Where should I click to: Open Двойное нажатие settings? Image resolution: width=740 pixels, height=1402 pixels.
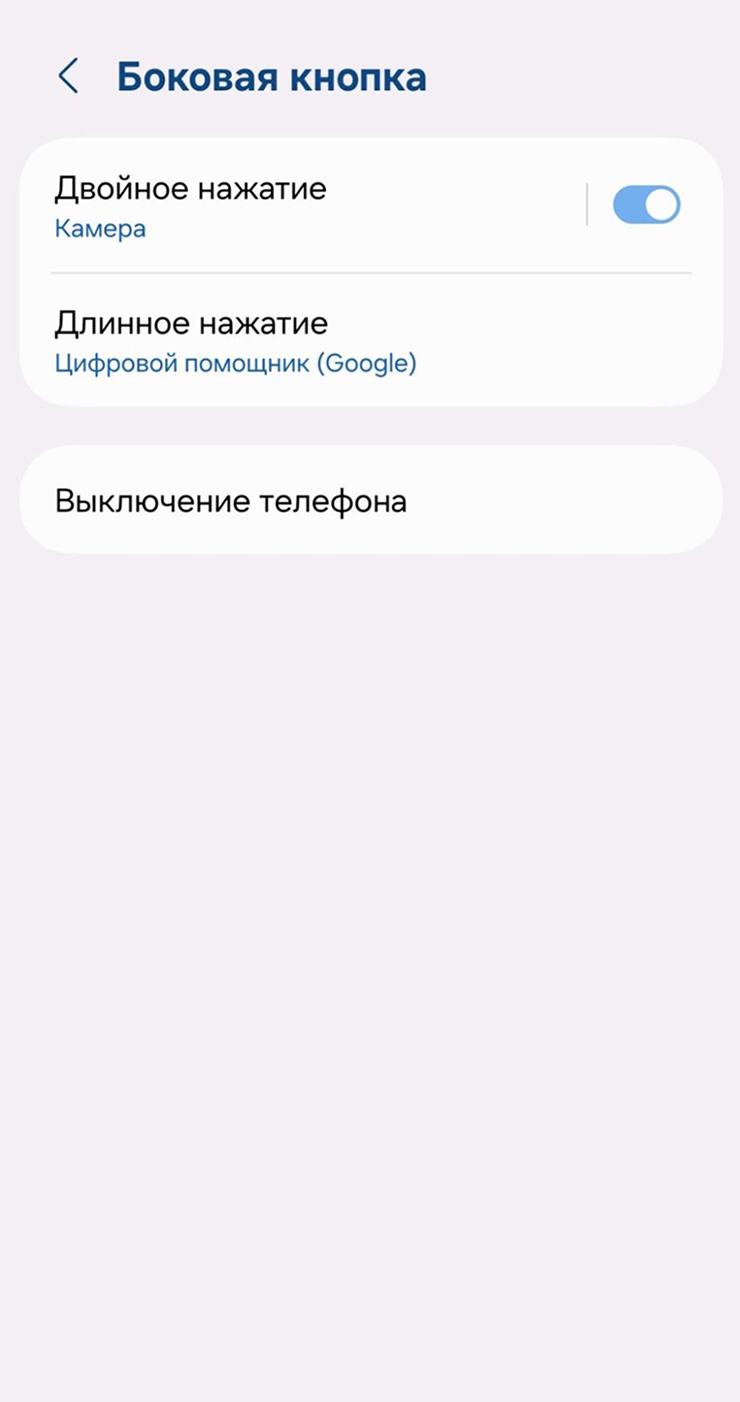pos(300,206)
